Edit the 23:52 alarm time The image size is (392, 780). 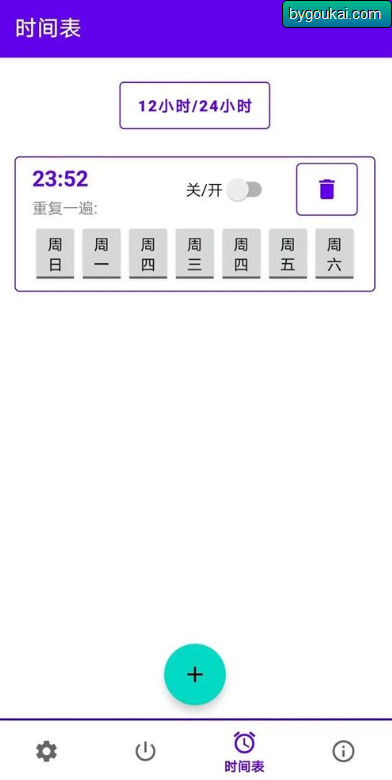click(60, 179)
